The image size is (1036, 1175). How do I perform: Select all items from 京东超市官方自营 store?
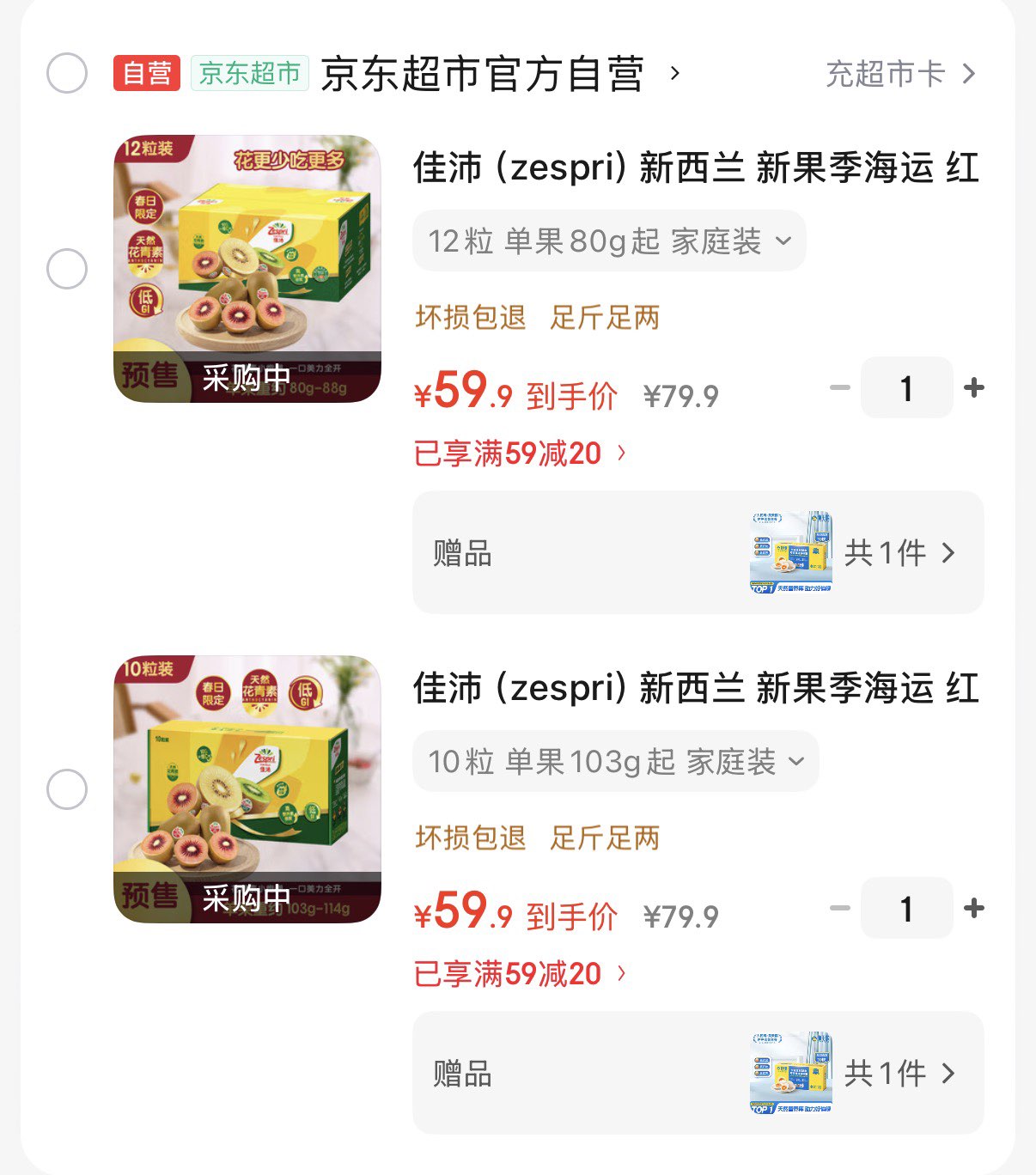pyautogui.click(x=67, y=73)
